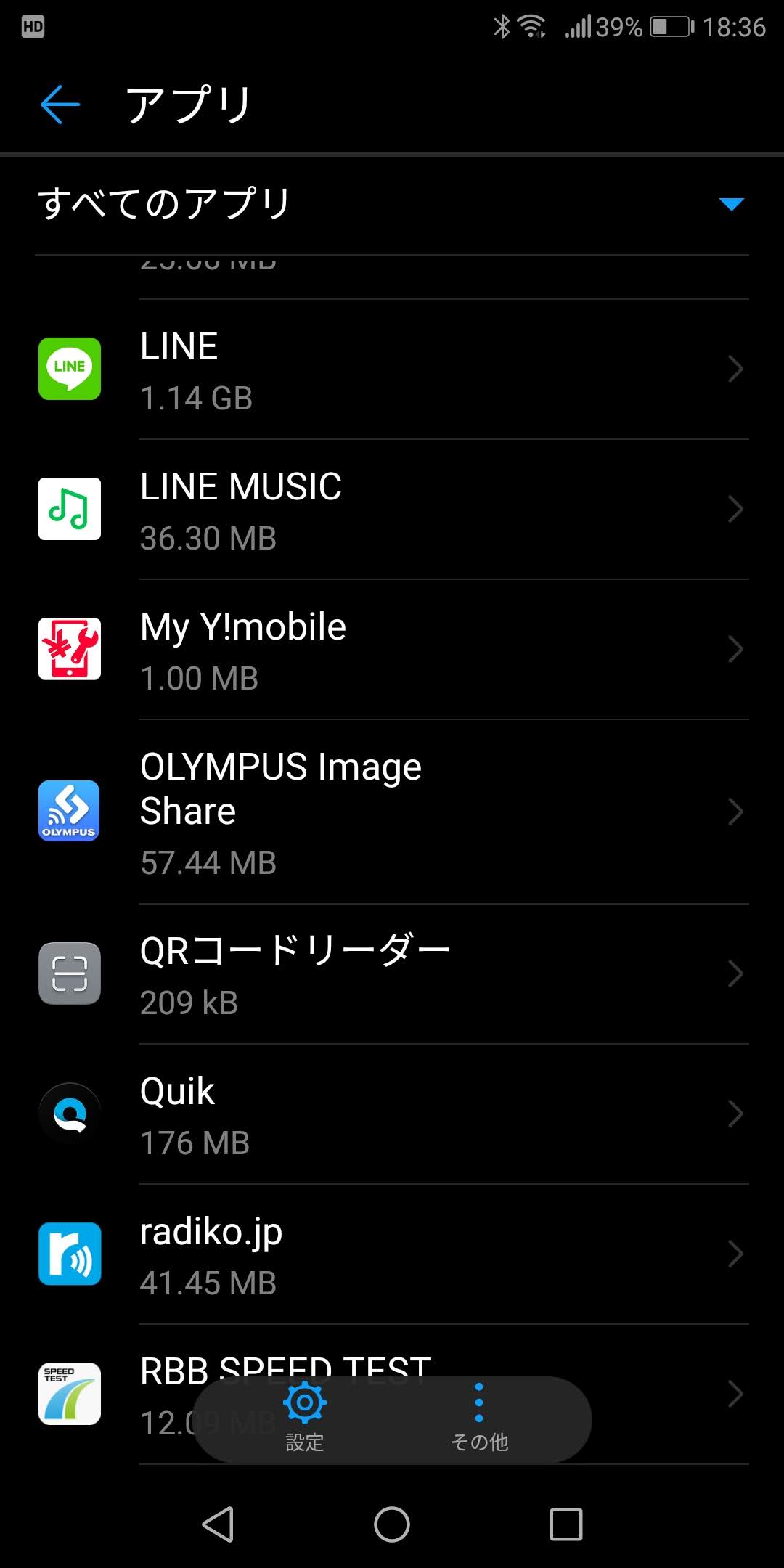Image resolution: width=784 pixels, height=1568 pixels.
Task: Open the その他 more options menu
Action: pos(479,1417)
